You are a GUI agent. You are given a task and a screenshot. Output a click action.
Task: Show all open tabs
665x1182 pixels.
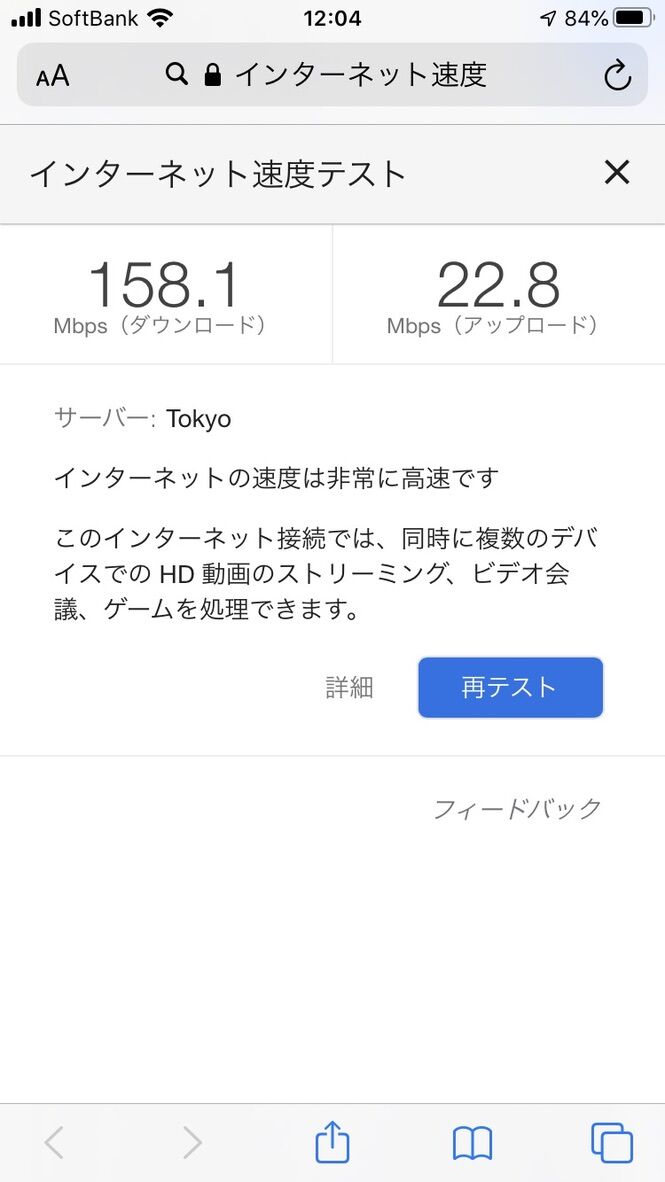611,1142
